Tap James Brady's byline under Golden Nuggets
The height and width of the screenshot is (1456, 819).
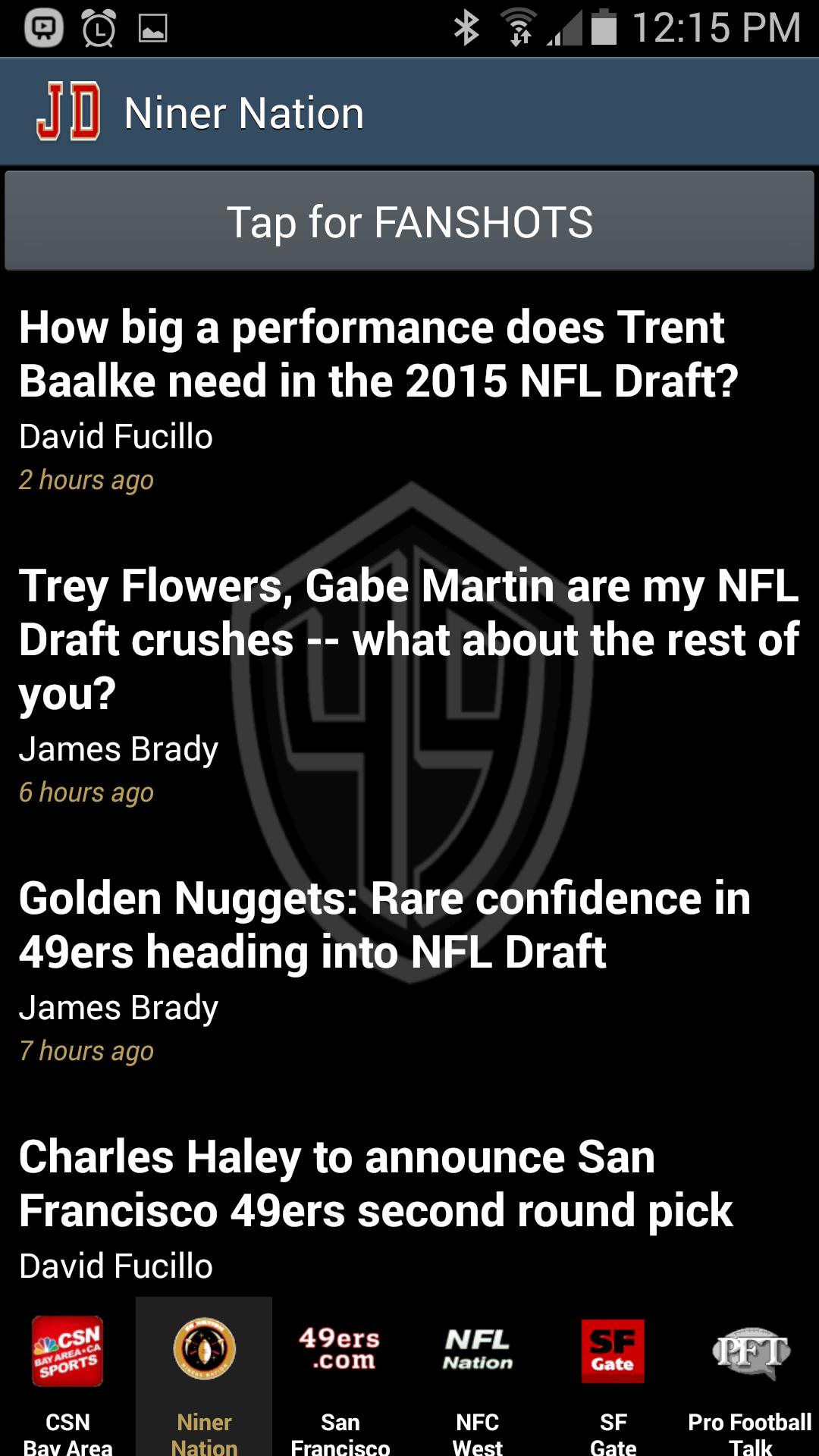click(118, 1008)
